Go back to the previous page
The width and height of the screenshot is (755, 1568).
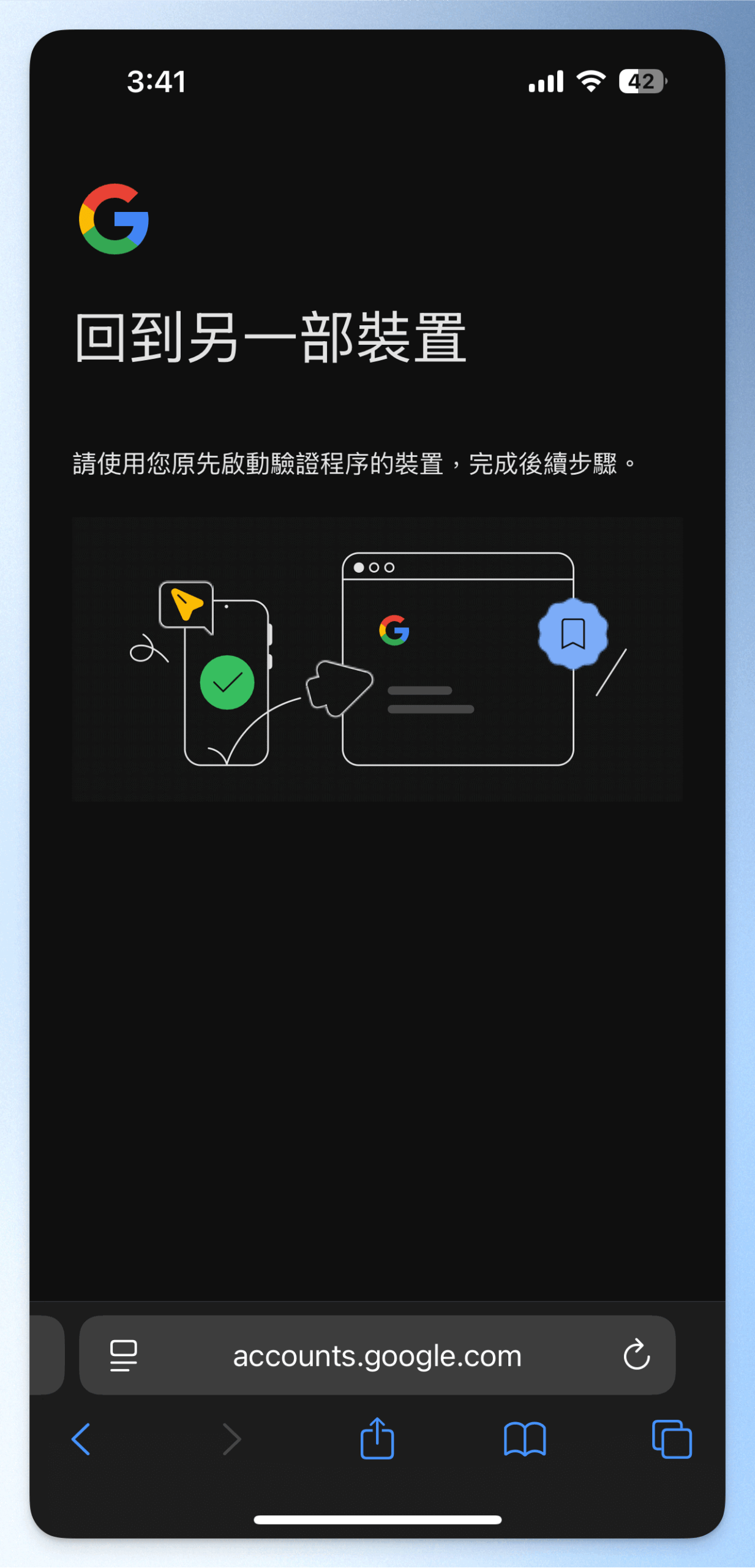81,1439
